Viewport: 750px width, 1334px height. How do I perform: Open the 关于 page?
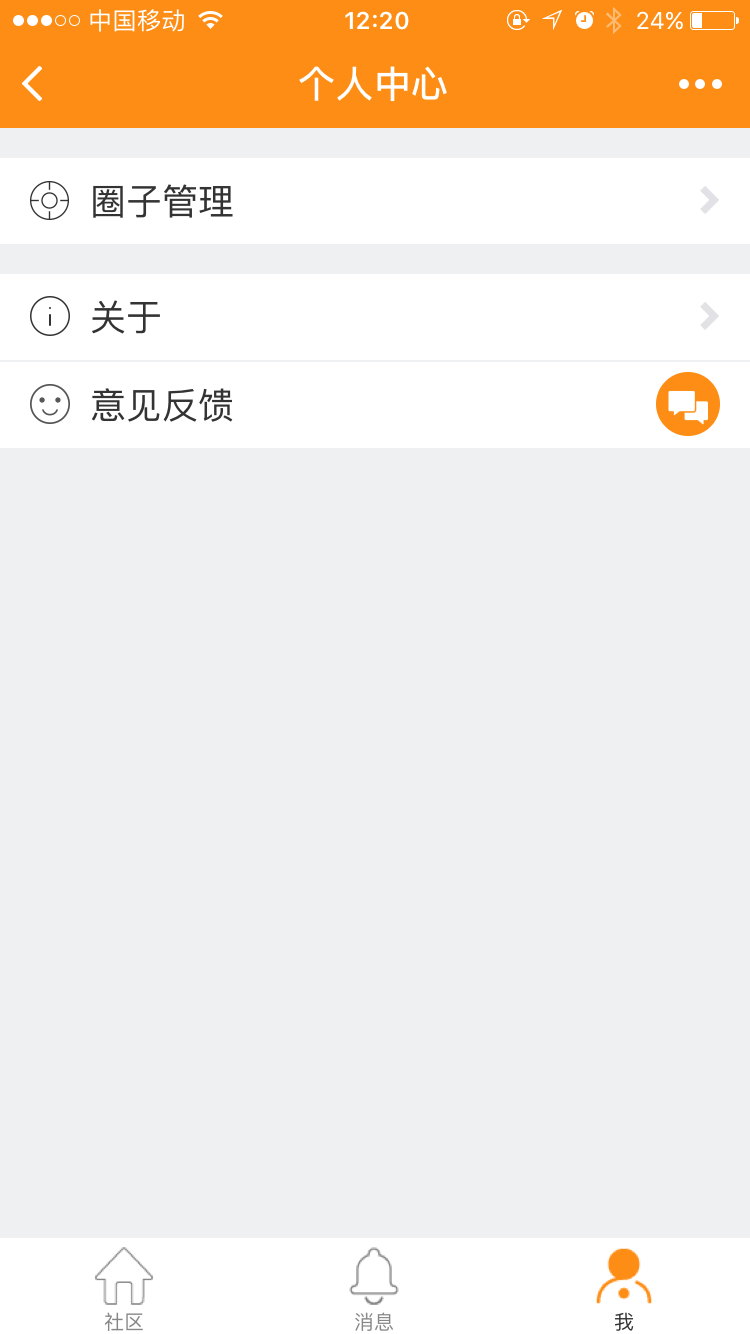[375, 317]
